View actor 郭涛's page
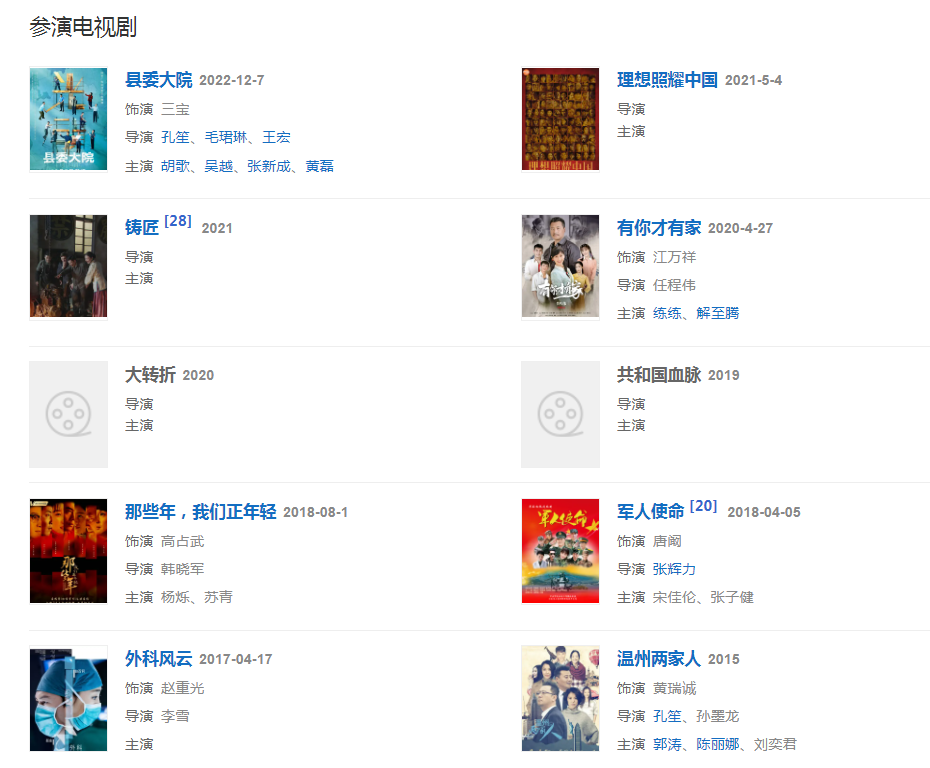930x768 pixels. [x=667, y=744]
